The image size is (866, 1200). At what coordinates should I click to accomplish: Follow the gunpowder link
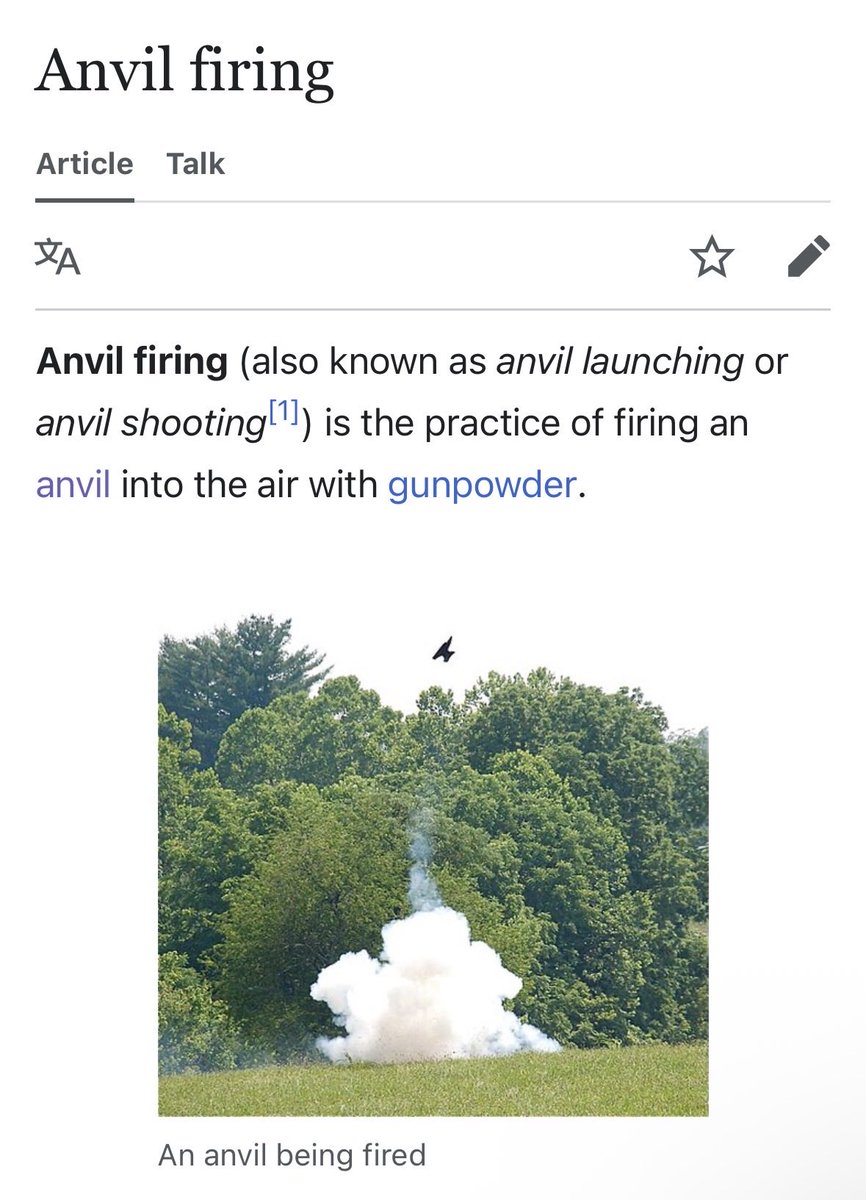pyautogui.click(x=481, y=486)
